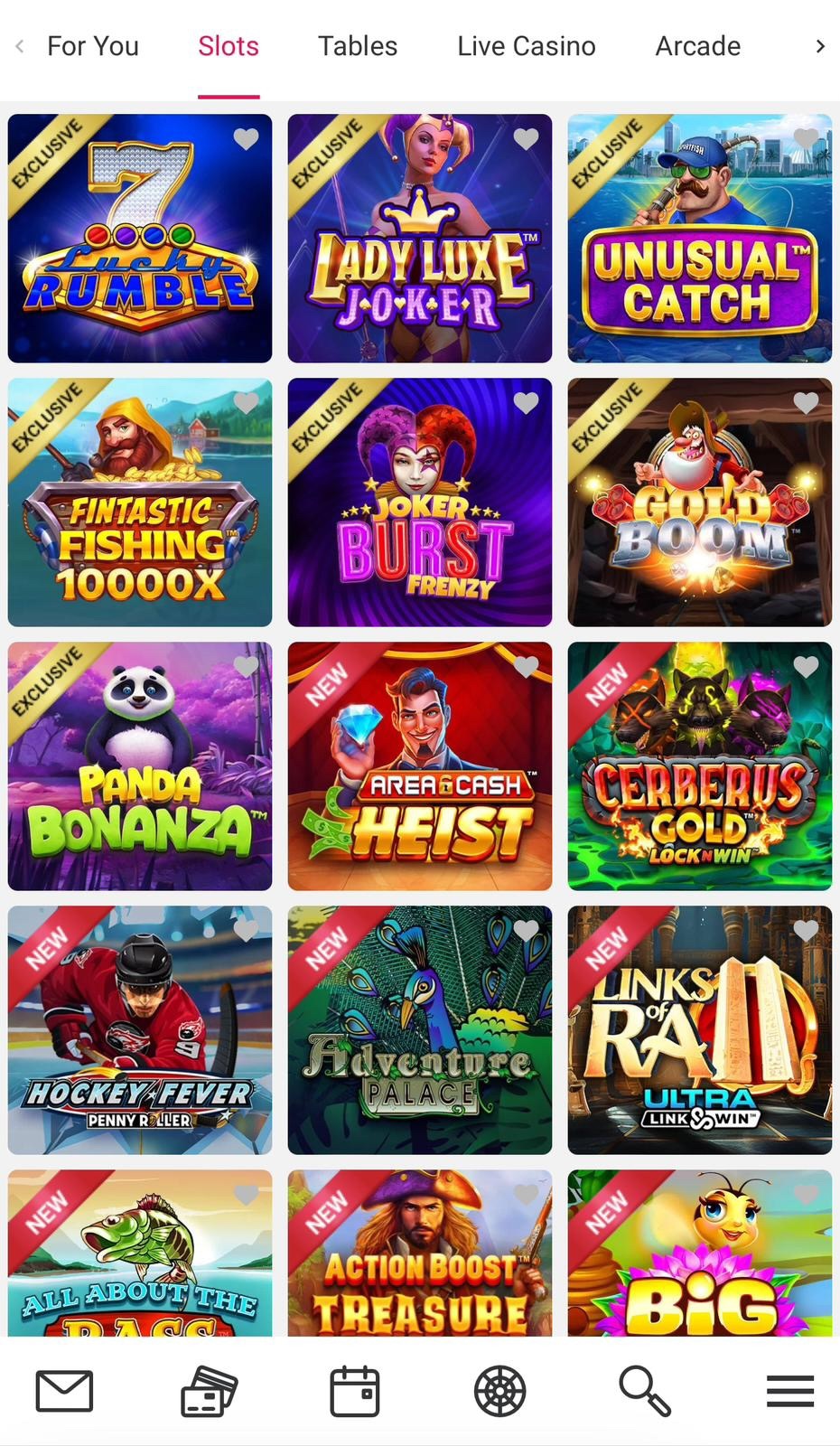This screenshot has height=1446, width=840.
Task: Open the hamburger menu
Action: pyautogui.click(x=789, y=1391)
